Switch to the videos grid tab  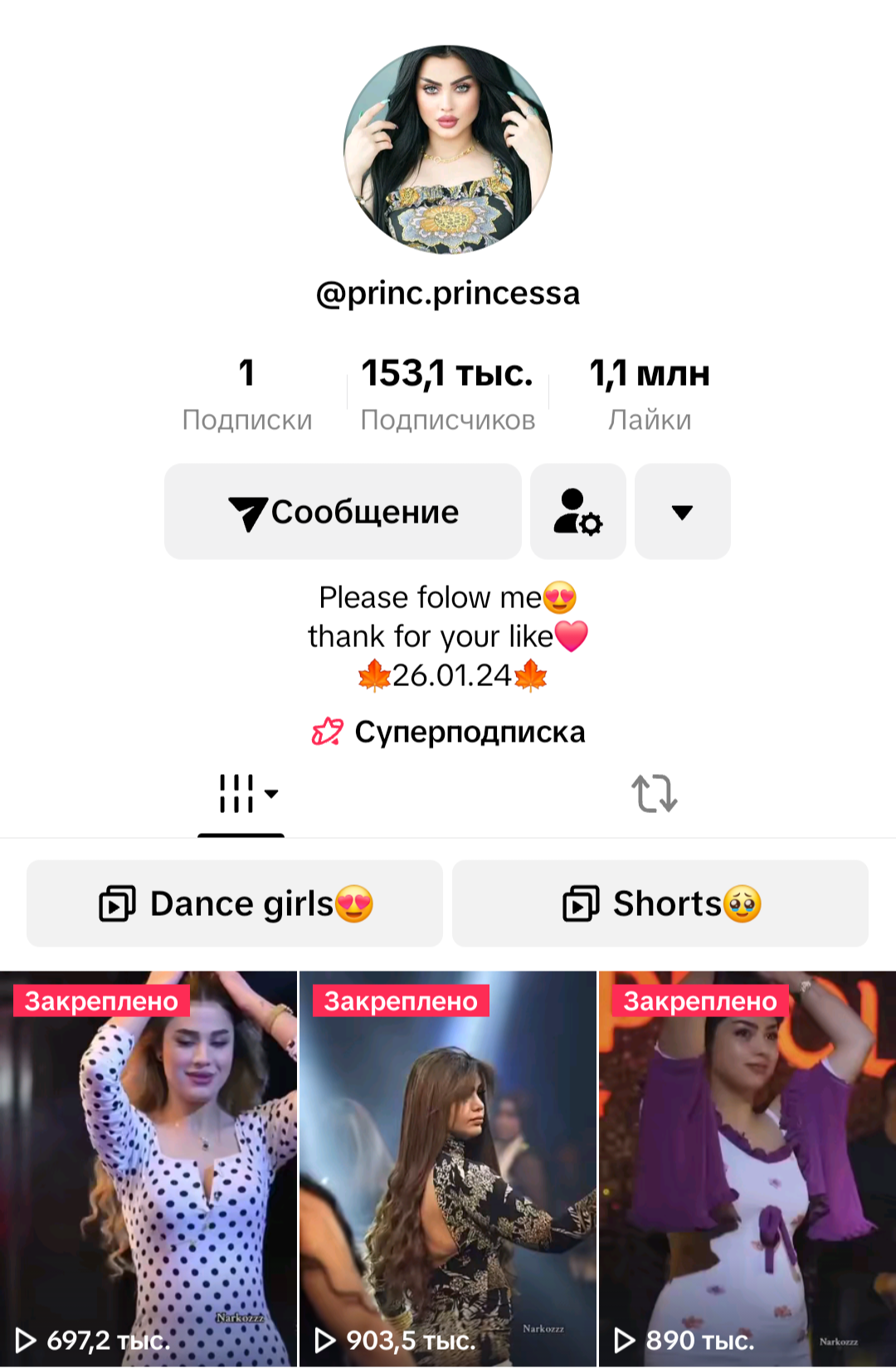tap(241, 794)
